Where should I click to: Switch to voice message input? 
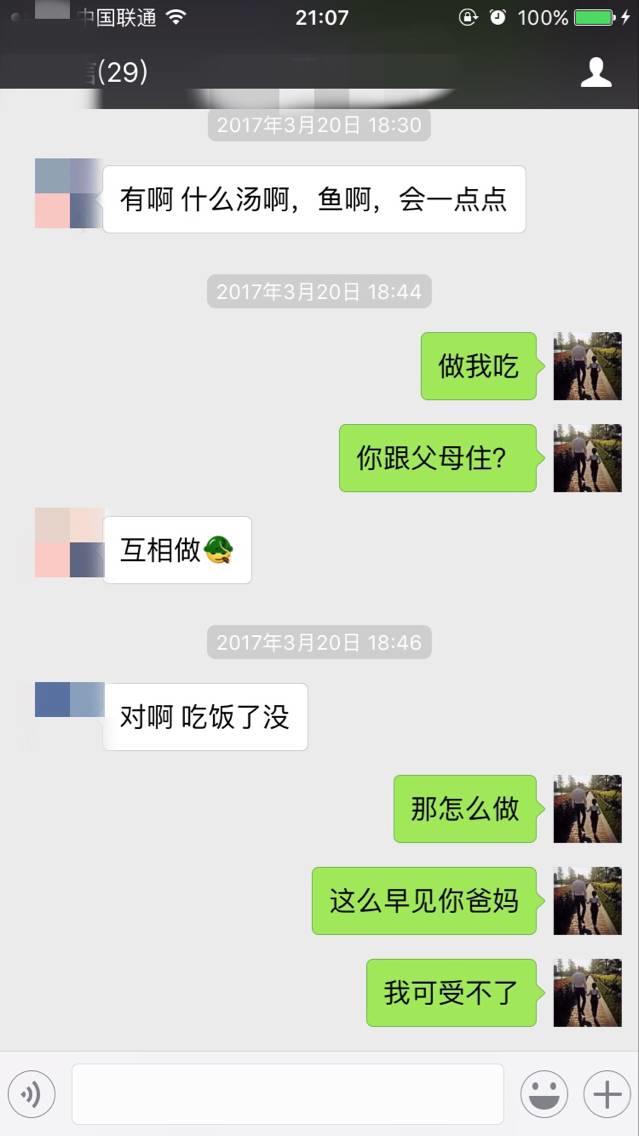[x=31, y=1094]
